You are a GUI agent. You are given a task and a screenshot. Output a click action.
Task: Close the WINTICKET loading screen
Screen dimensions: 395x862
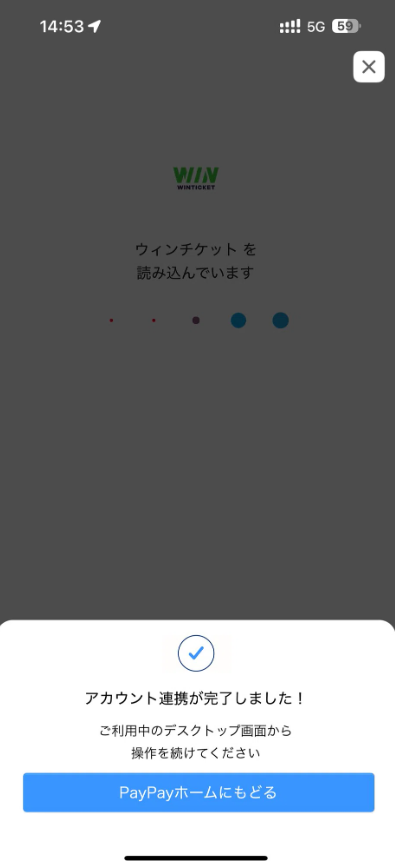[369, 67]
